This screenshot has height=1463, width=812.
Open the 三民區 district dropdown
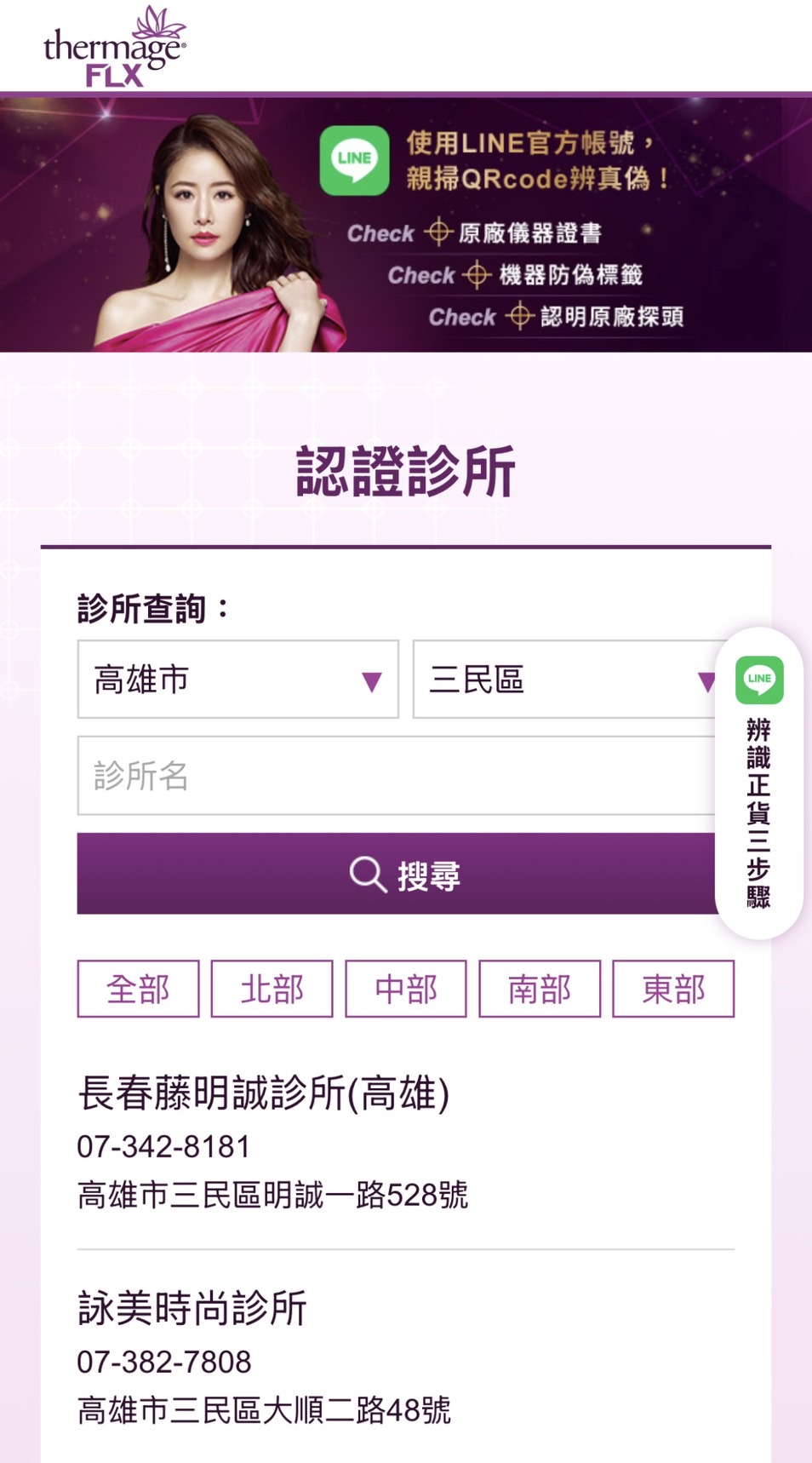[x=563, y=680]
